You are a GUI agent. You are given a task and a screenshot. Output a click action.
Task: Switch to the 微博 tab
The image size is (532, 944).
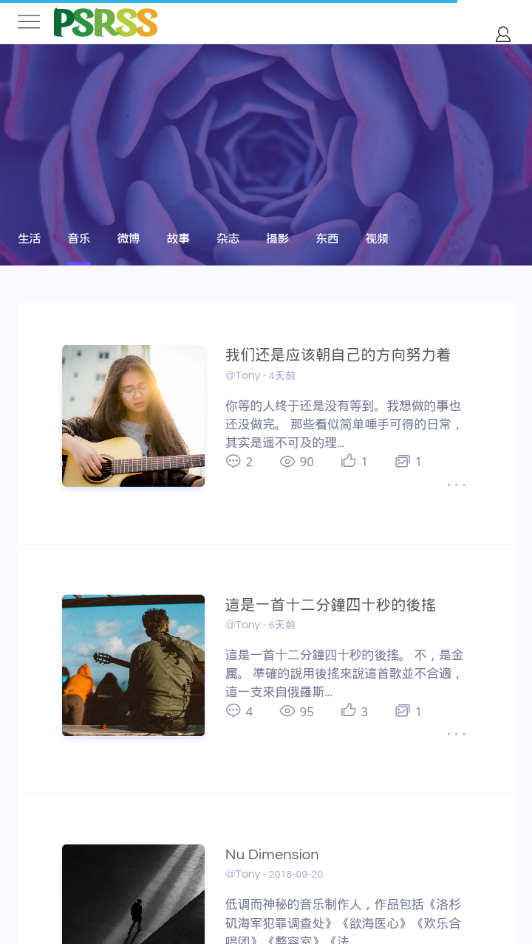click(128, 238)
